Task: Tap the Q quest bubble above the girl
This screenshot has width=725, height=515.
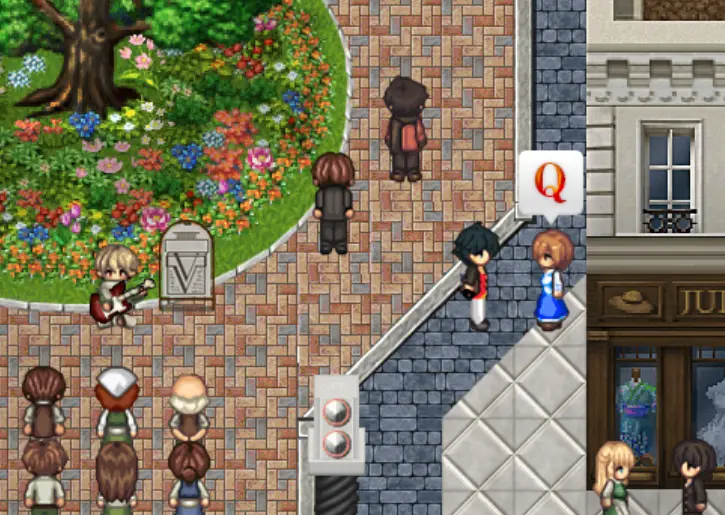Action: [550, 182]
